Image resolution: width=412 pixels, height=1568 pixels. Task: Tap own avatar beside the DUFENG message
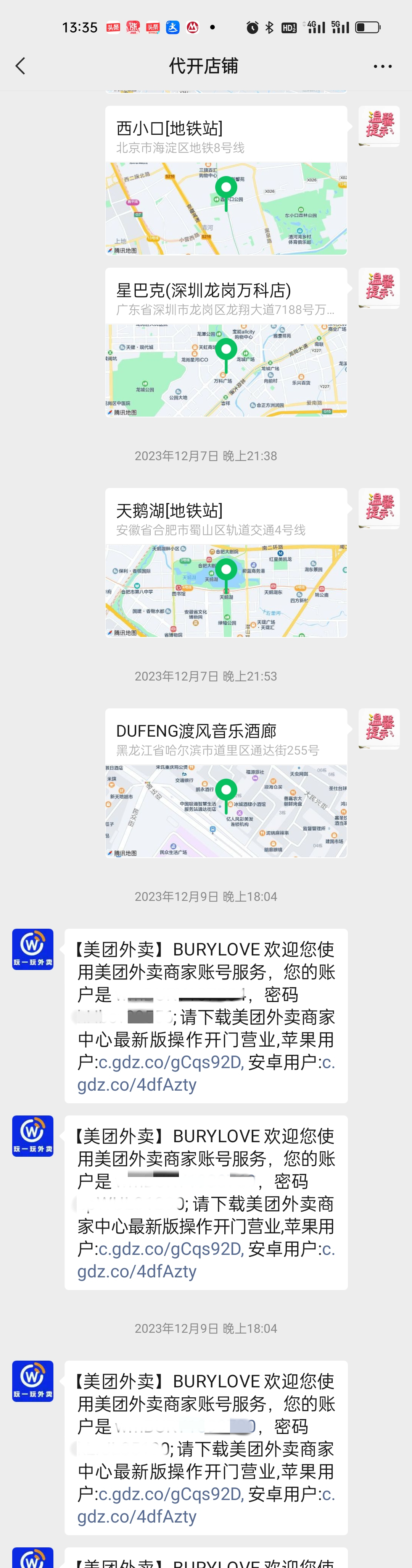(x=378, y=729)
